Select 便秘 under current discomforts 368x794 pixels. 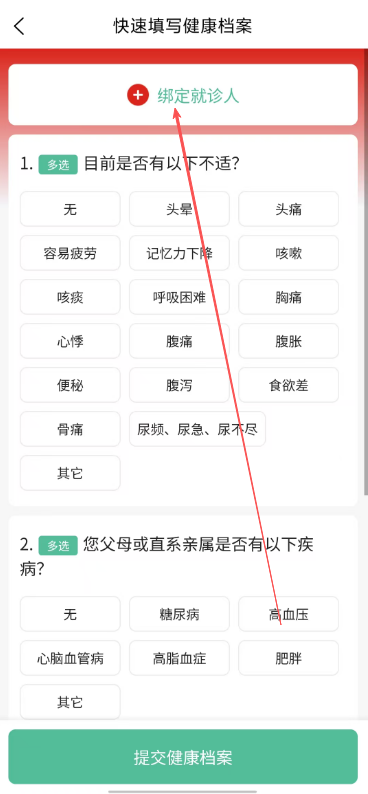pos(70,385)
